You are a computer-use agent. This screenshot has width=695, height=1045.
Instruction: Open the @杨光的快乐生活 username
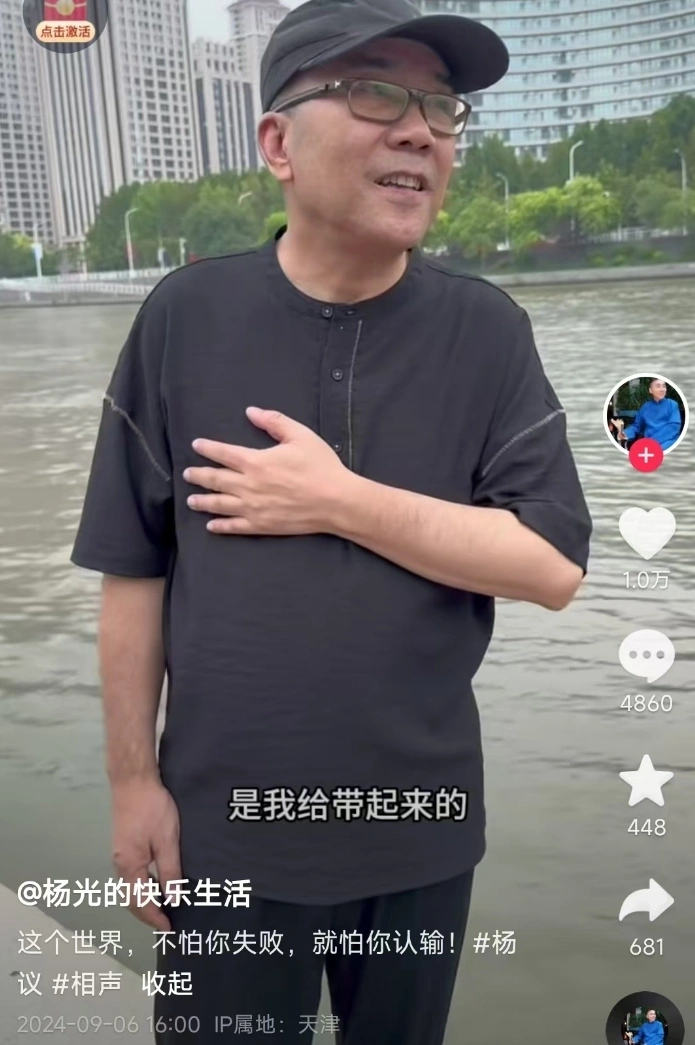134,893
